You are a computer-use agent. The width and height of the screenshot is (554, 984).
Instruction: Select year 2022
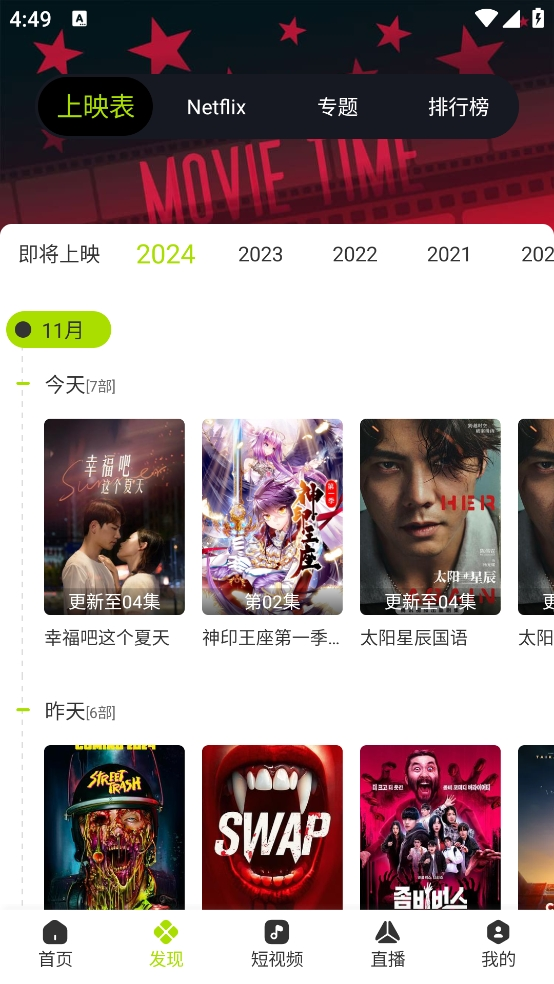354,254
